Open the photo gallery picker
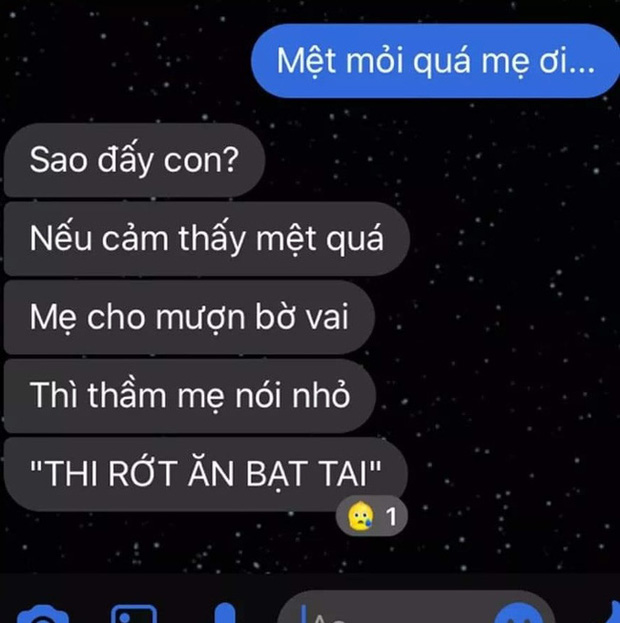 [133, 614]
